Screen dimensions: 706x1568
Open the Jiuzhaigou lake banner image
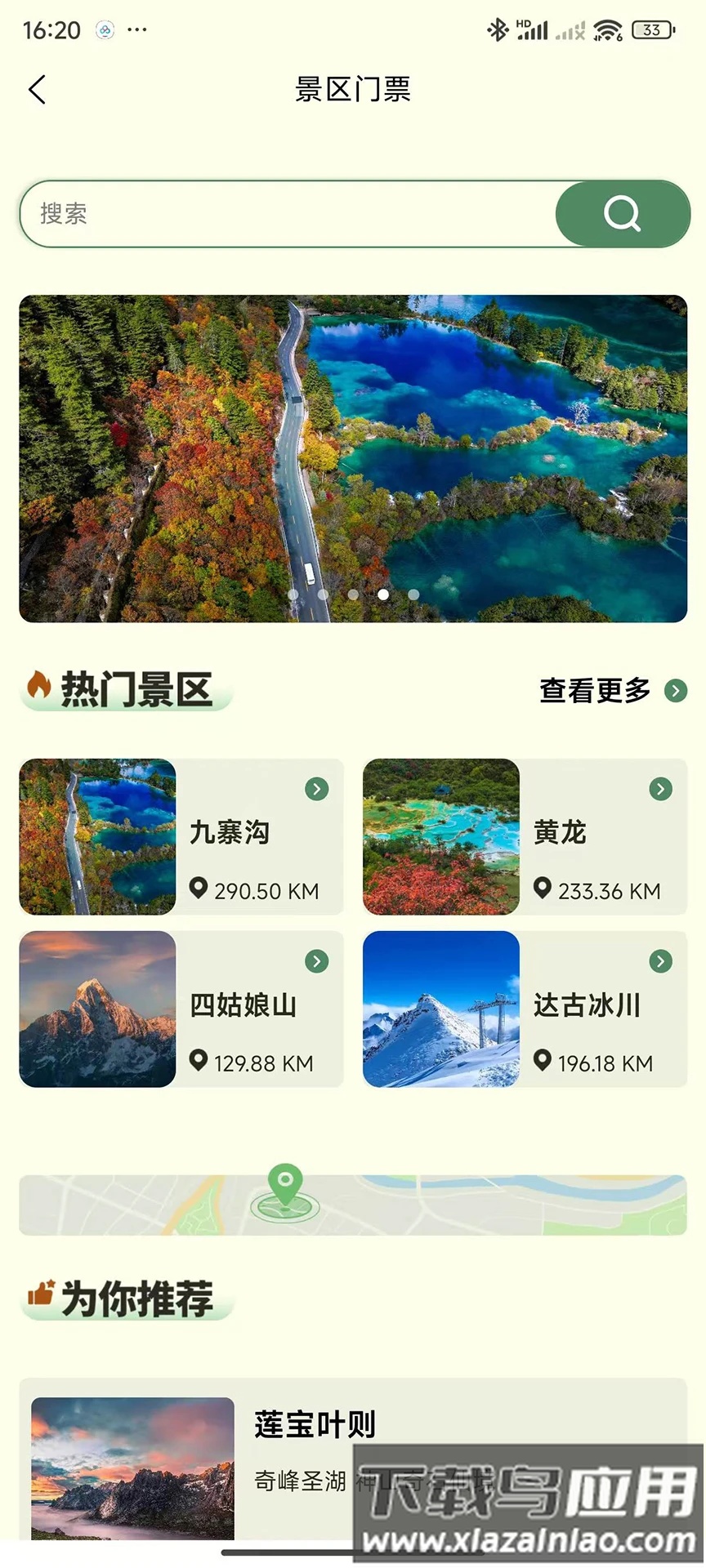[353, 458]
